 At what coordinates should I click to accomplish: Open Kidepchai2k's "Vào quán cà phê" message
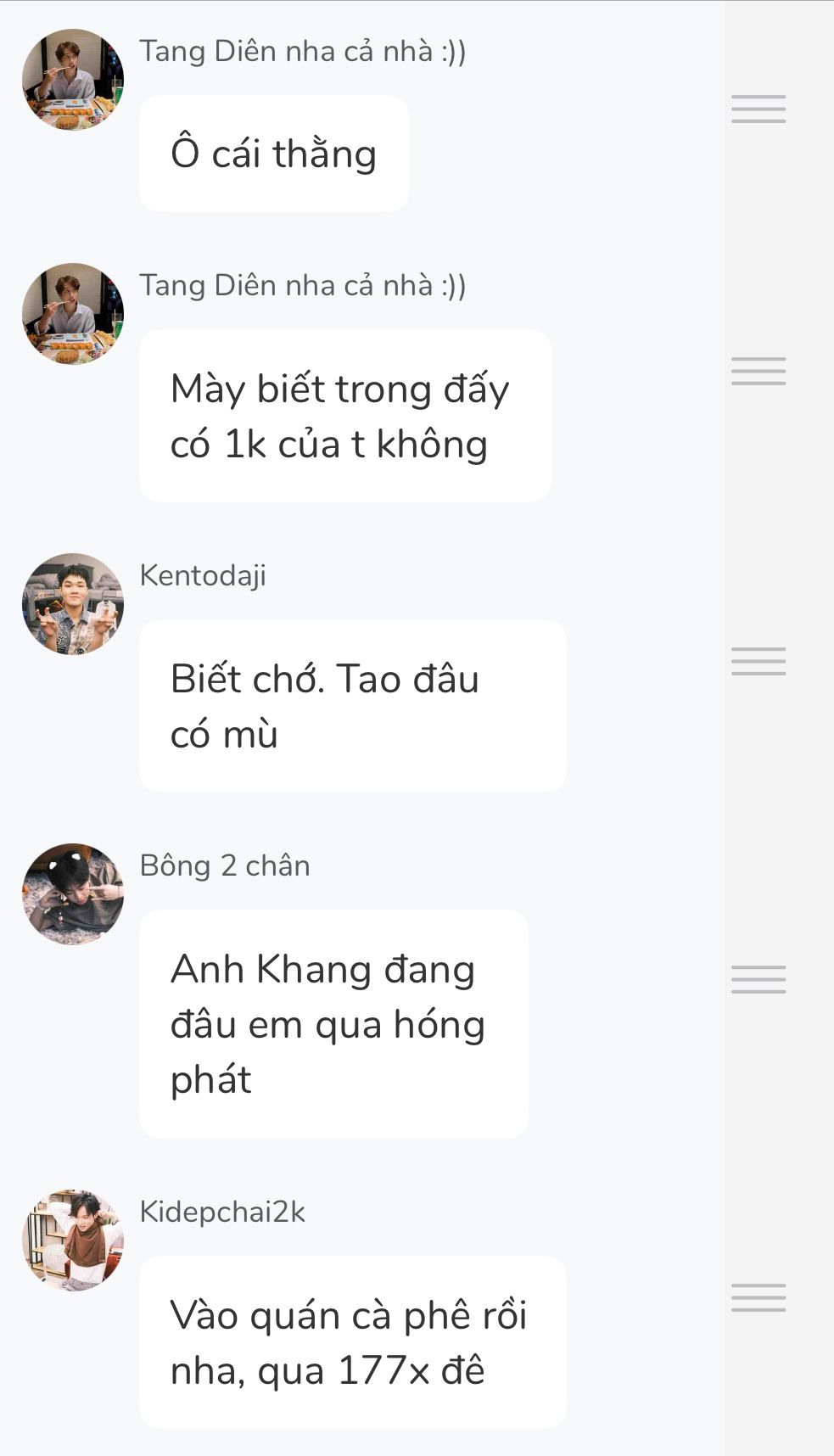[352, 1342]
